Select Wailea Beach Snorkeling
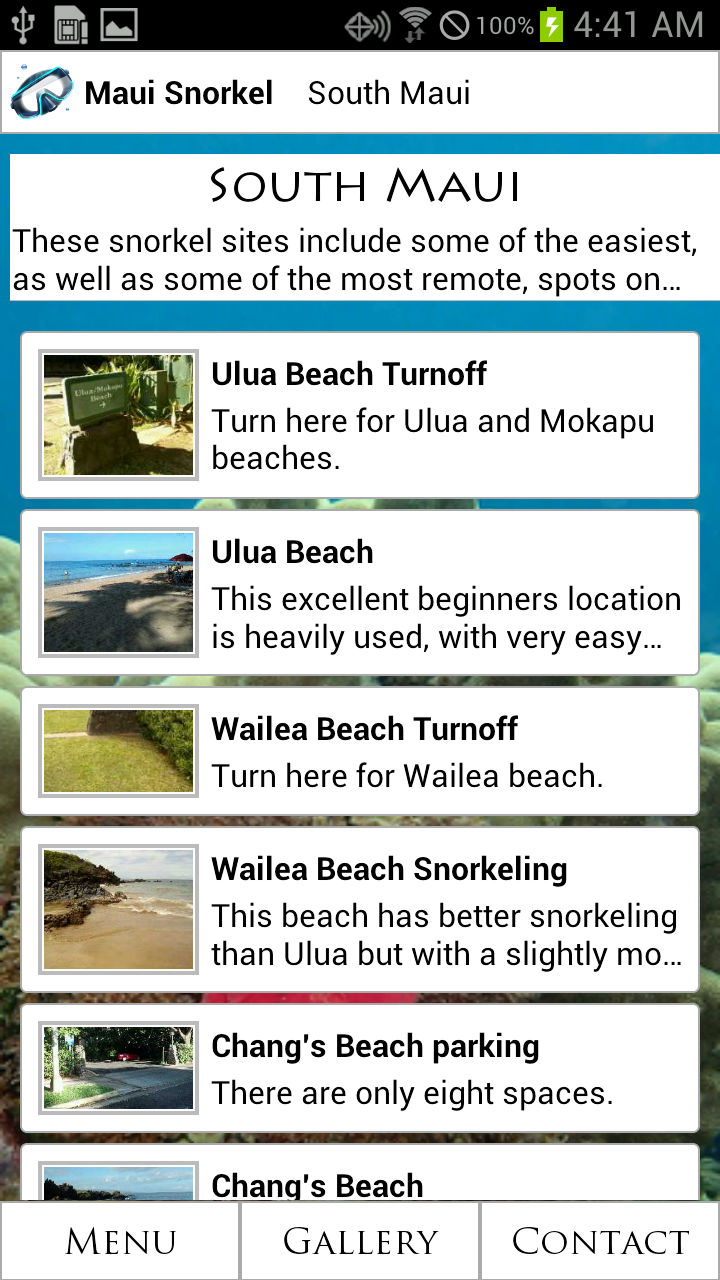The width and height of the screenshot is (720, 1280). 360,910
